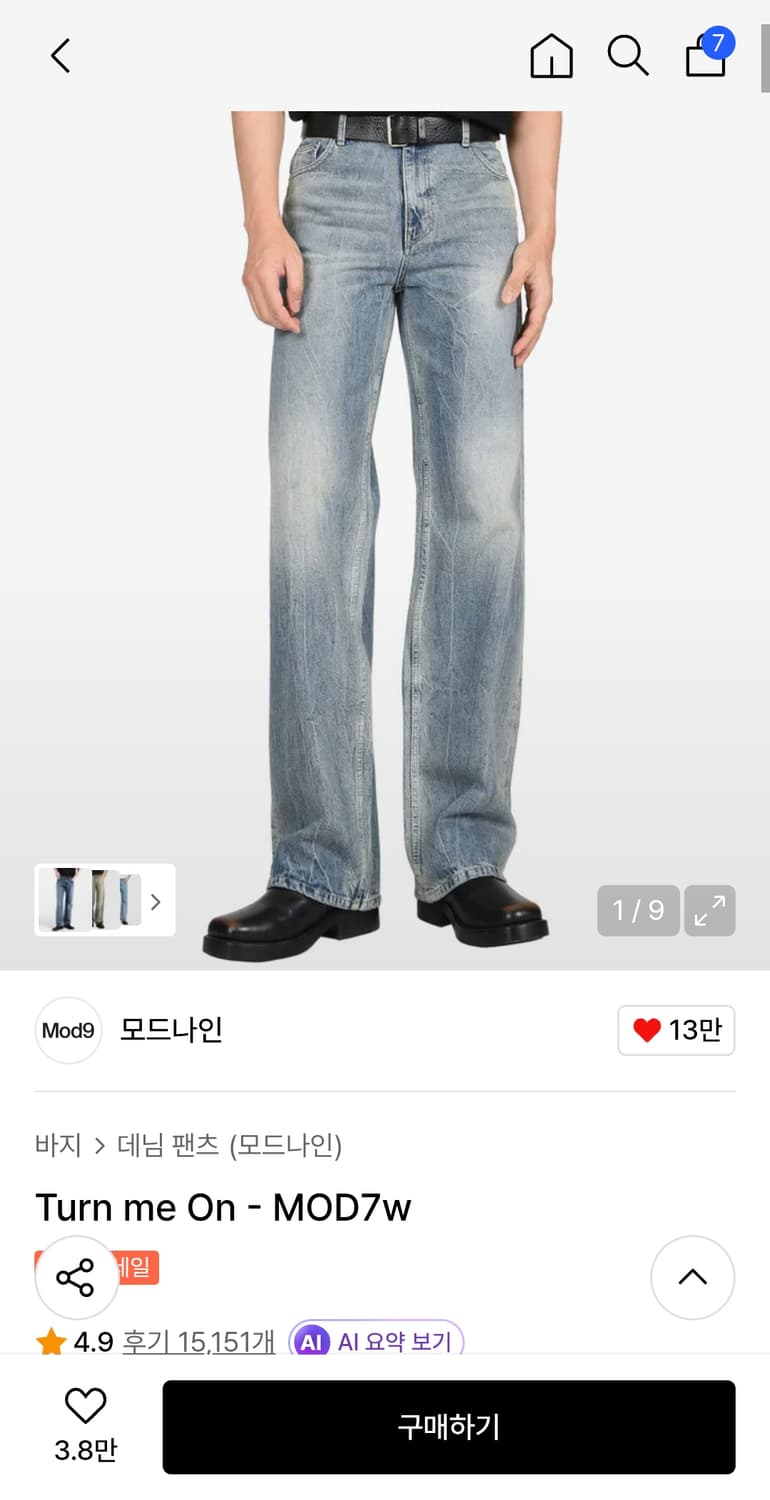Expand product image to fullscreen

(710, 911)
